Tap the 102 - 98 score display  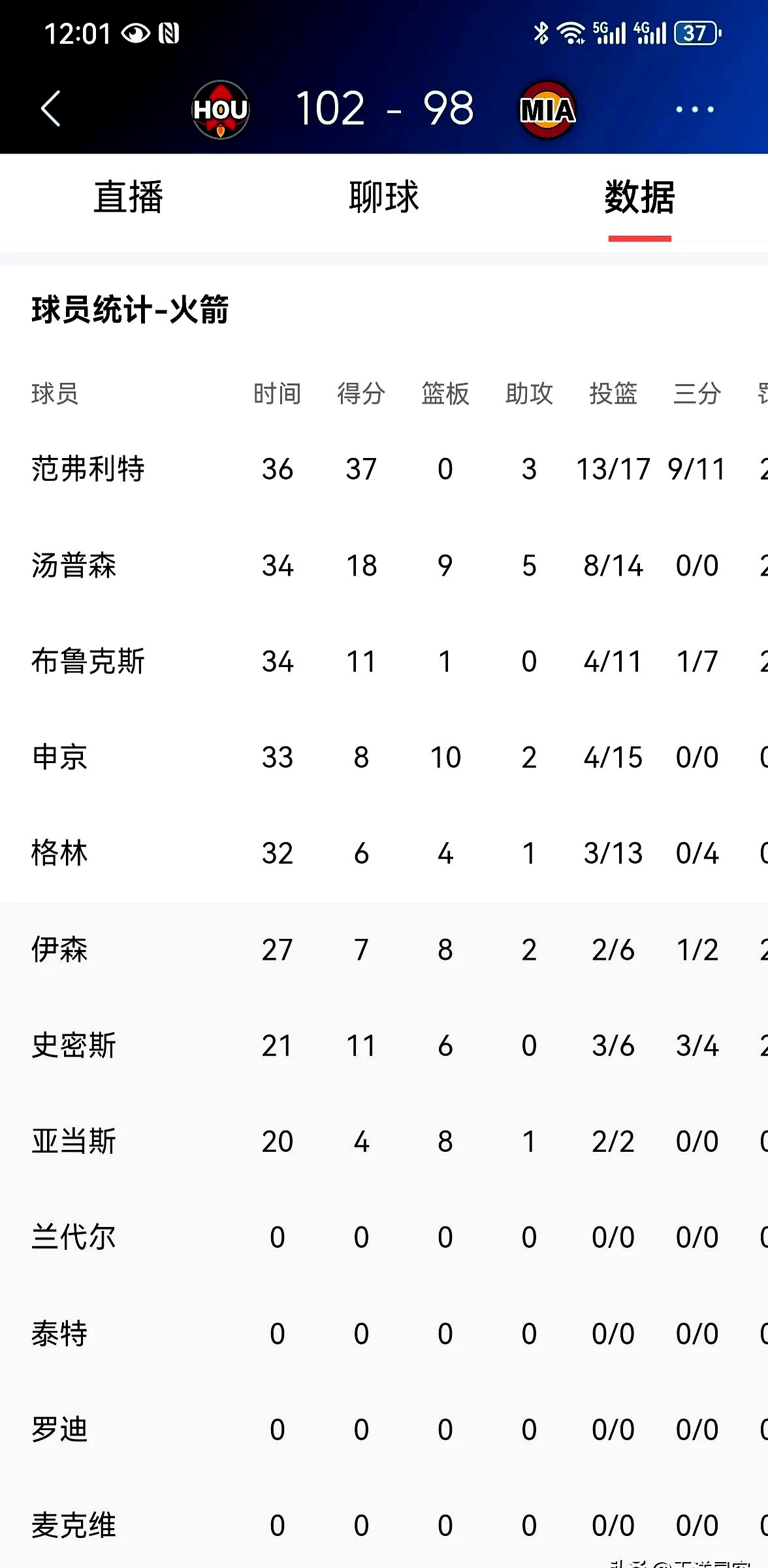point(384,108)
